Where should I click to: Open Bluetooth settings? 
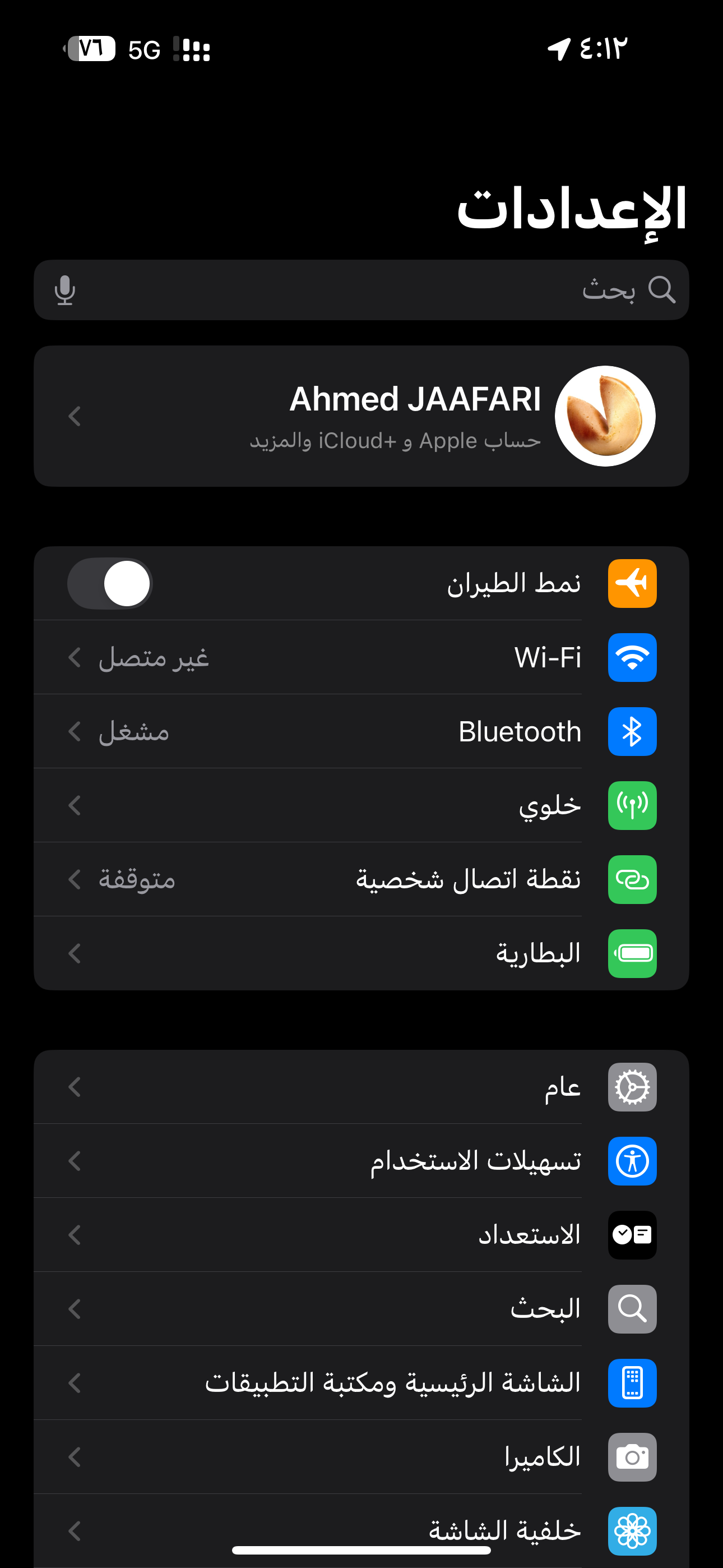point(361,732)
